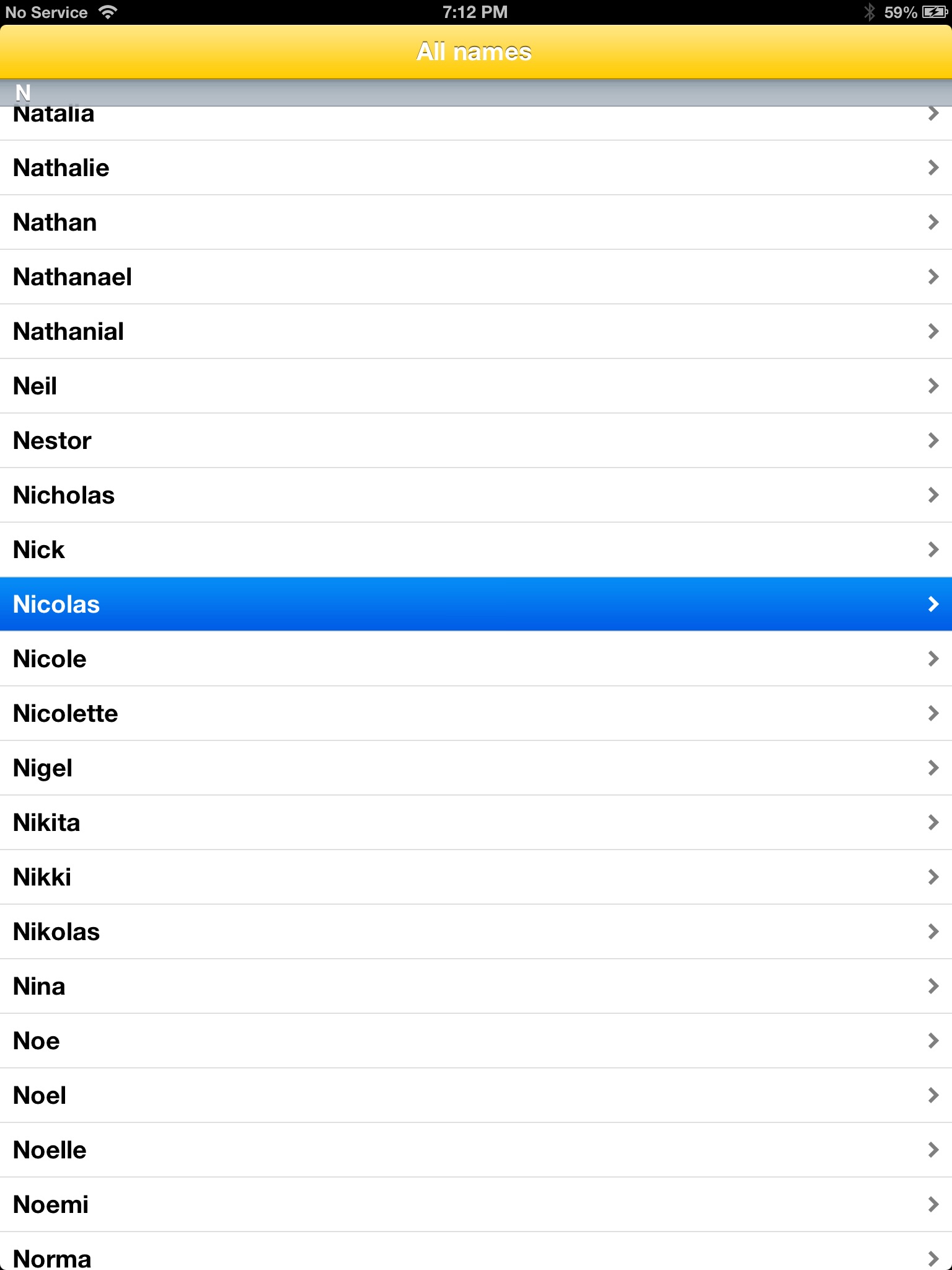
Task: View details for Nick
Action: click(476, 550)
